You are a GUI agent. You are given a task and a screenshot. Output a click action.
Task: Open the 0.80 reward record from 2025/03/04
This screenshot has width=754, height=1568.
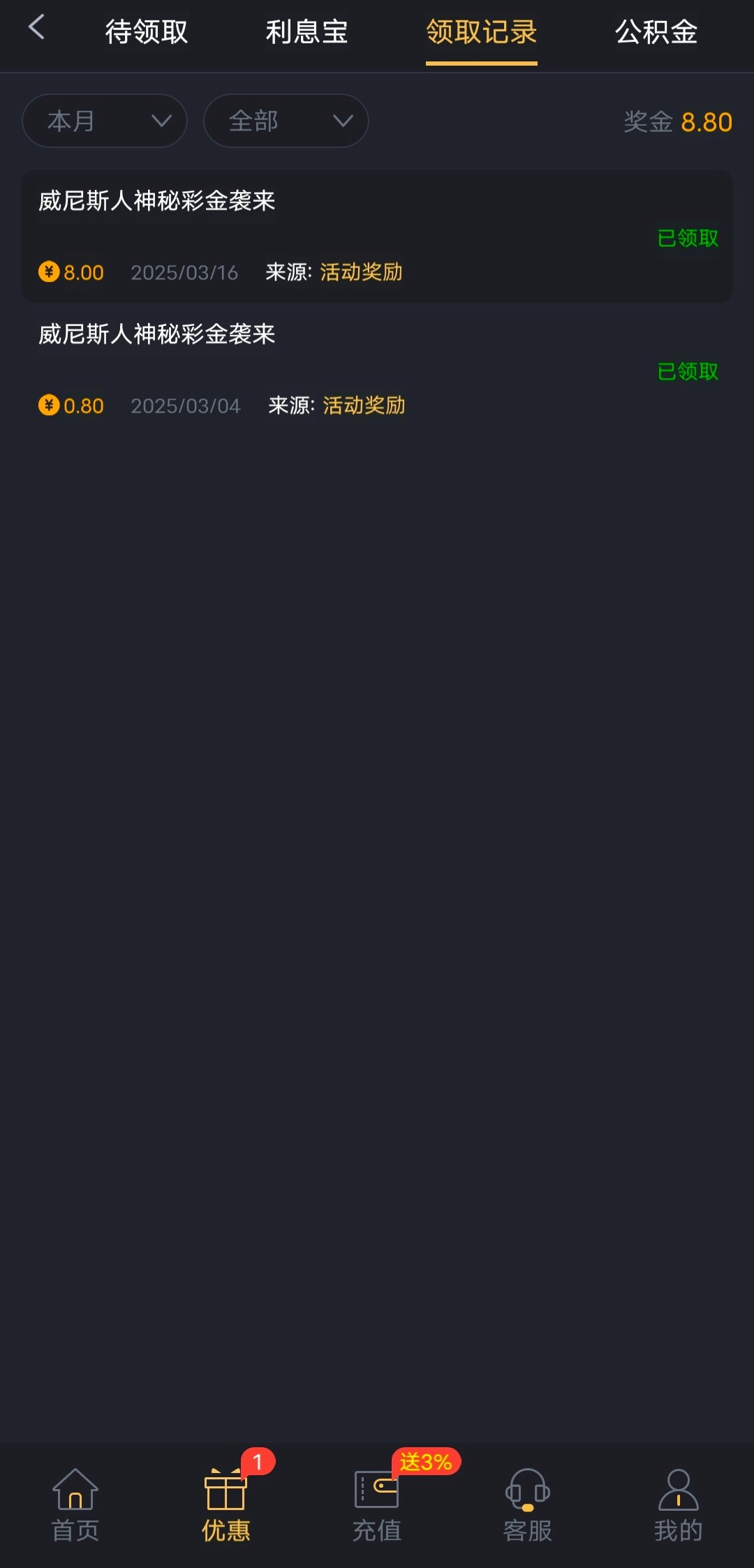point(377,369)
